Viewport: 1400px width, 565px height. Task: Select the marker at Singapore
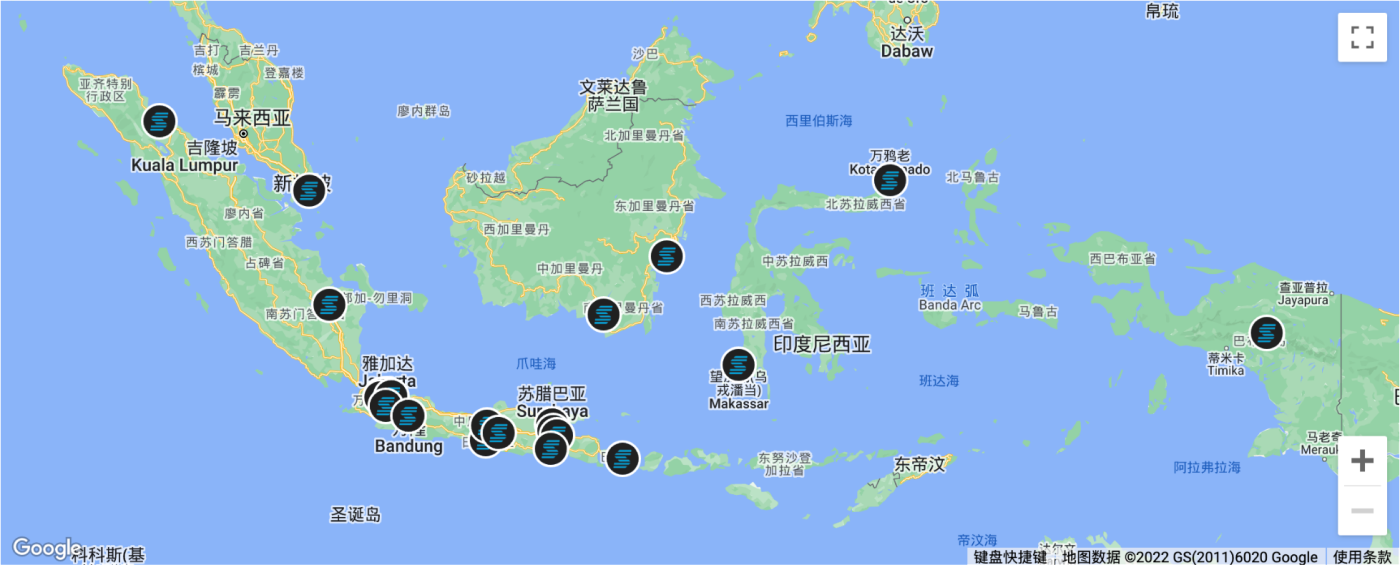point(311,189)
